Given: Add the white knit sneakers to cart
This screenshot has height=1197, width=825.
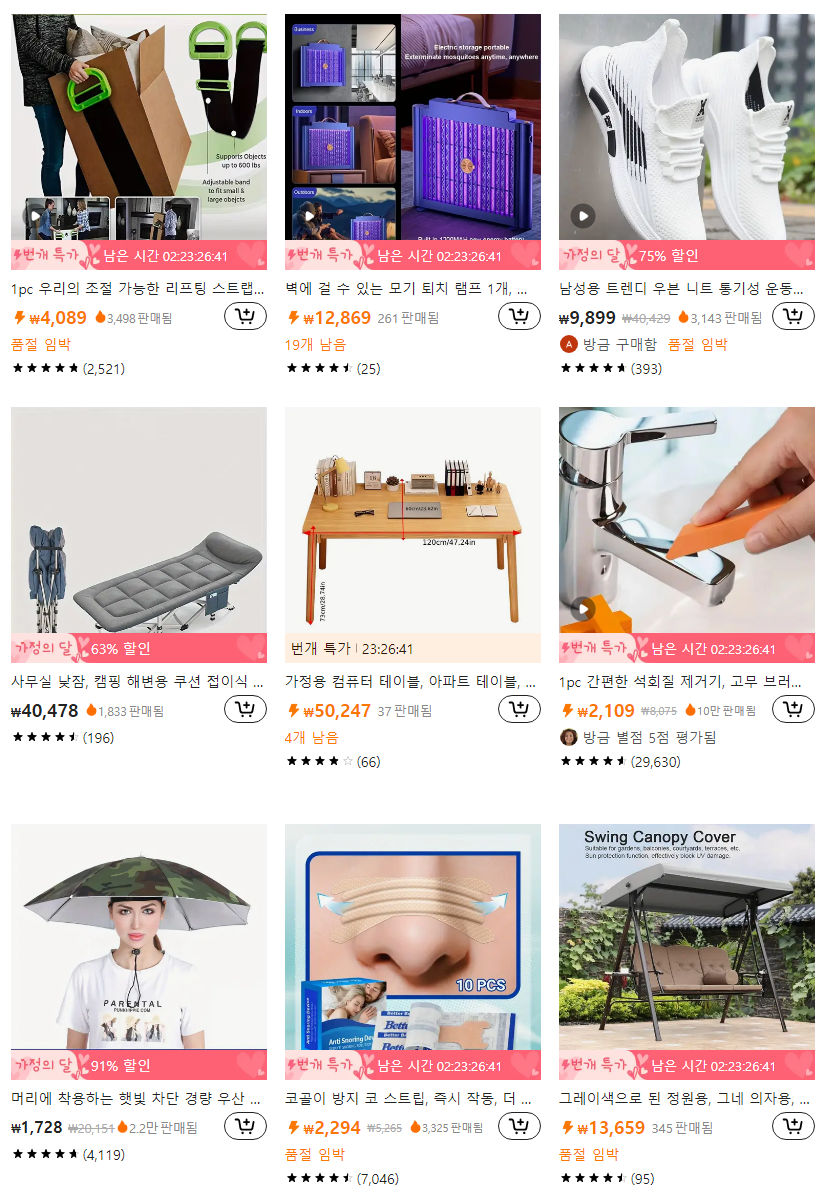Looking at the screenshot, I should point(792,315).
